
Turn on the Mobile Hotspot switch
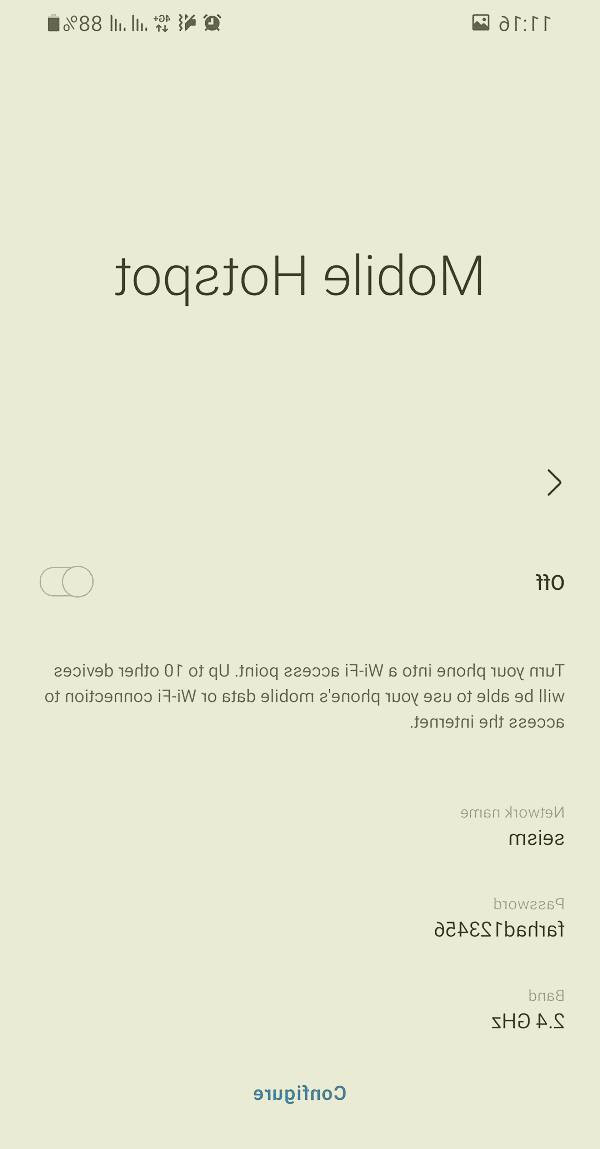point(67,582)
